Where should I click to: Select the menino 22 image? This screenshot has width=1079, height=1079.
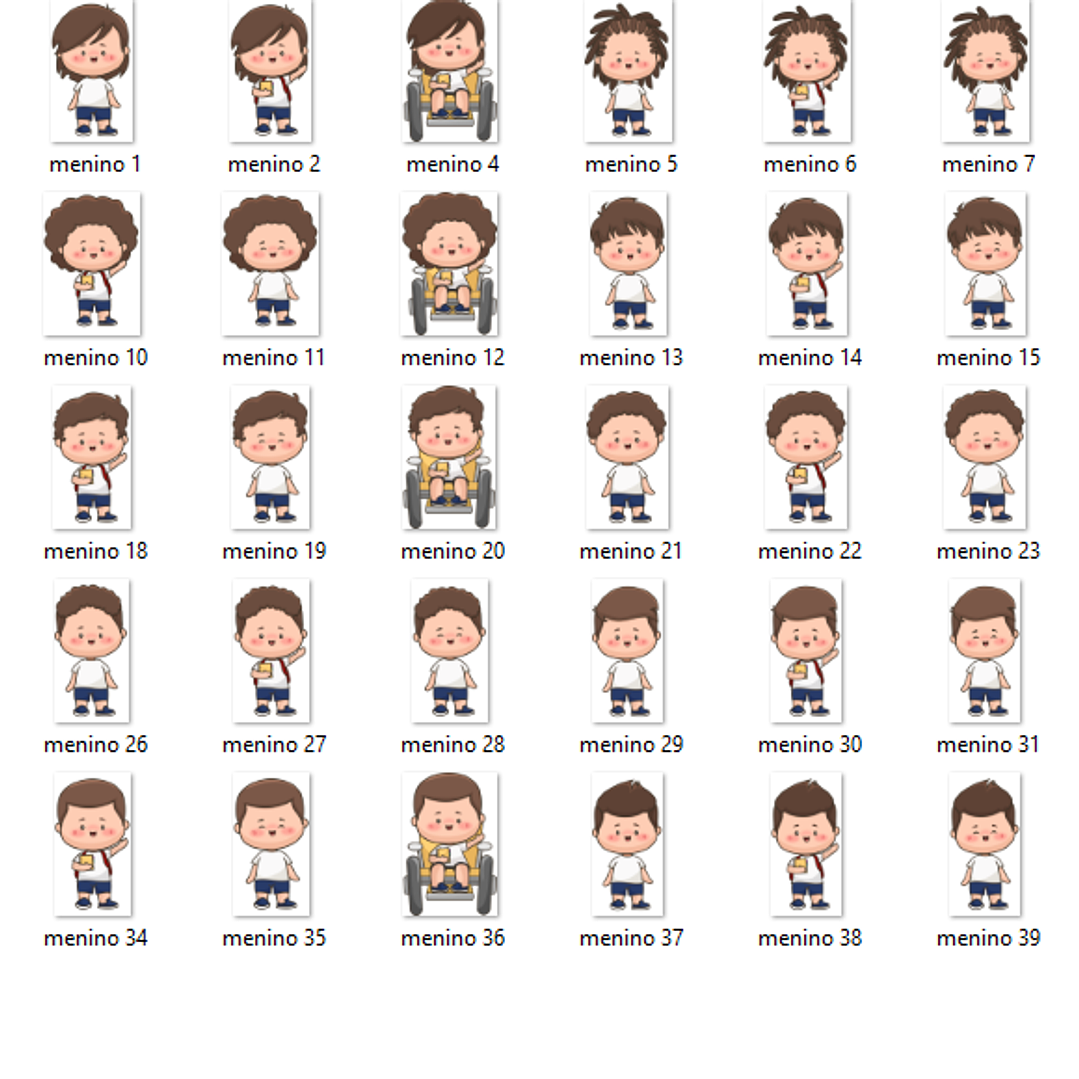[x=806, y=457]
